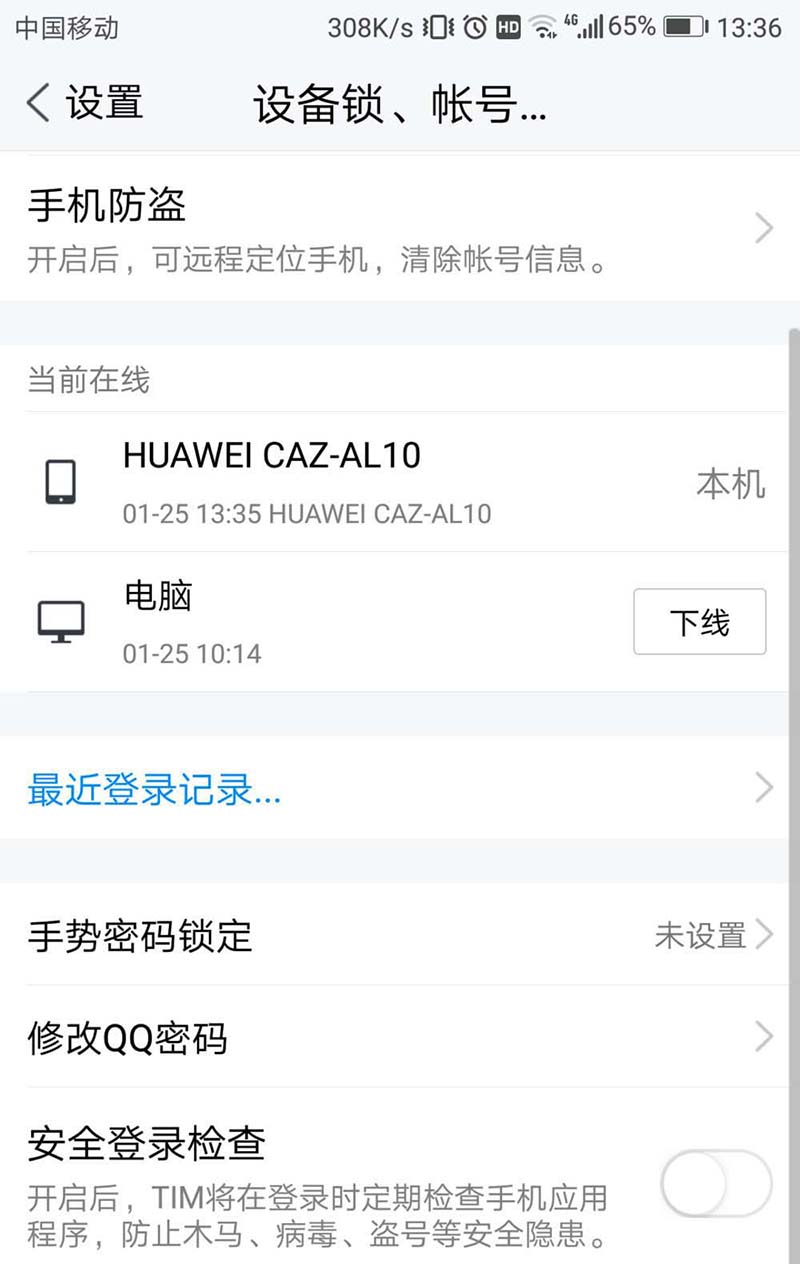Open 最近登录记录
This screenshot has height=1264, width=800.
[x=400, y=789]
